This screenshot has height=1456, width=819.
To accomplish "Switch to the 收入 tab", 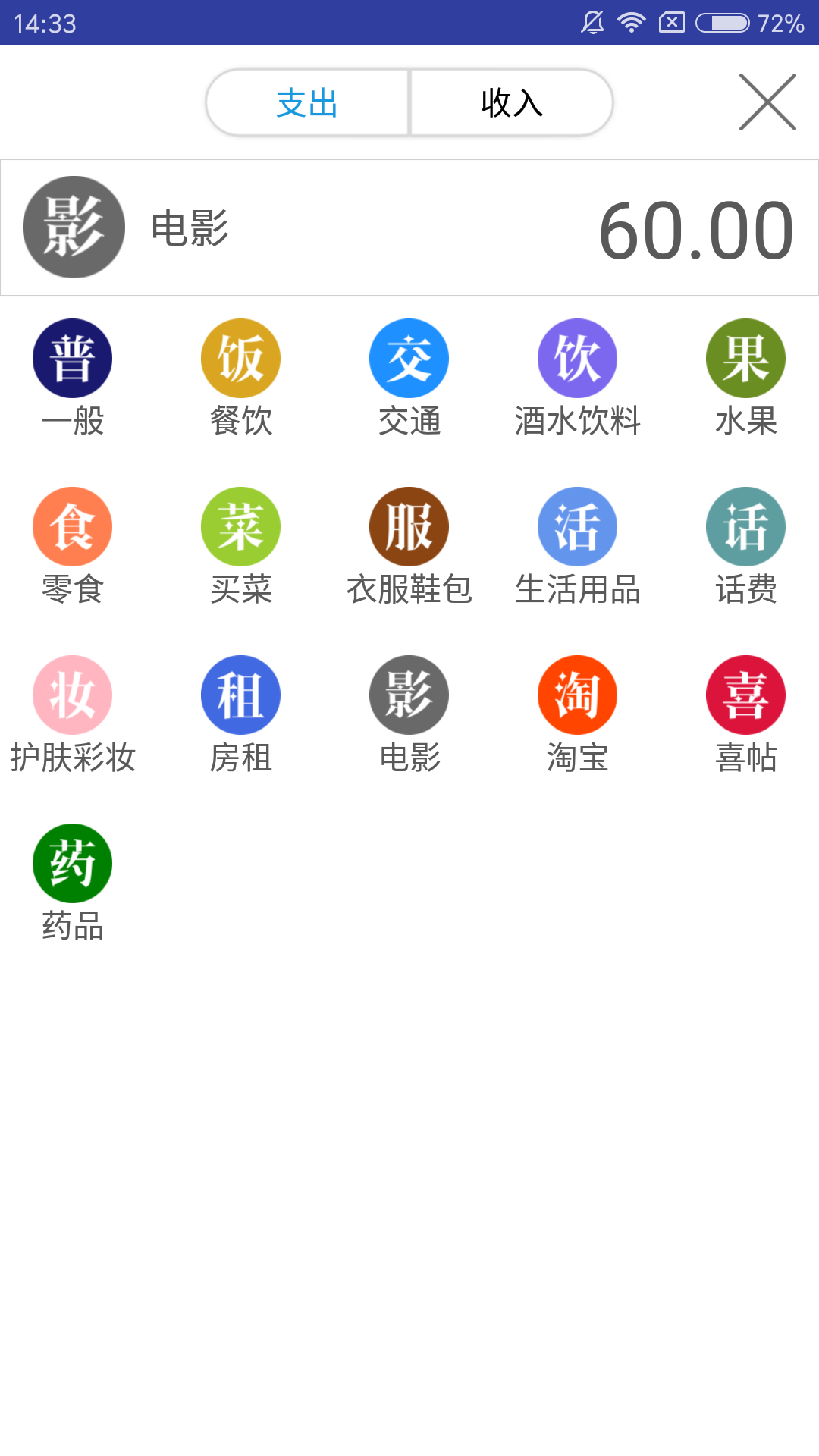I will (512, 102).
